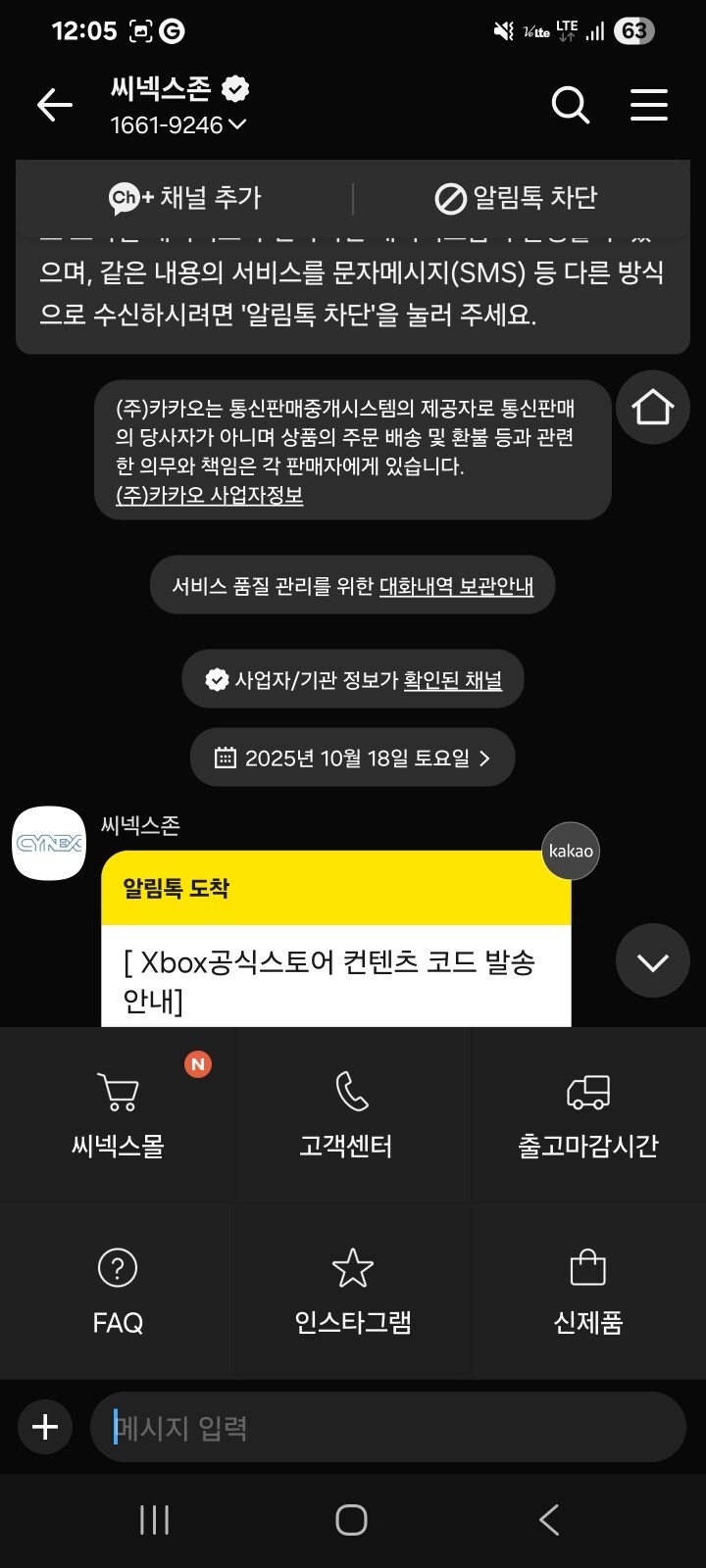
Task: Go back from the 씨넥스존 chat
Action: 55,105
